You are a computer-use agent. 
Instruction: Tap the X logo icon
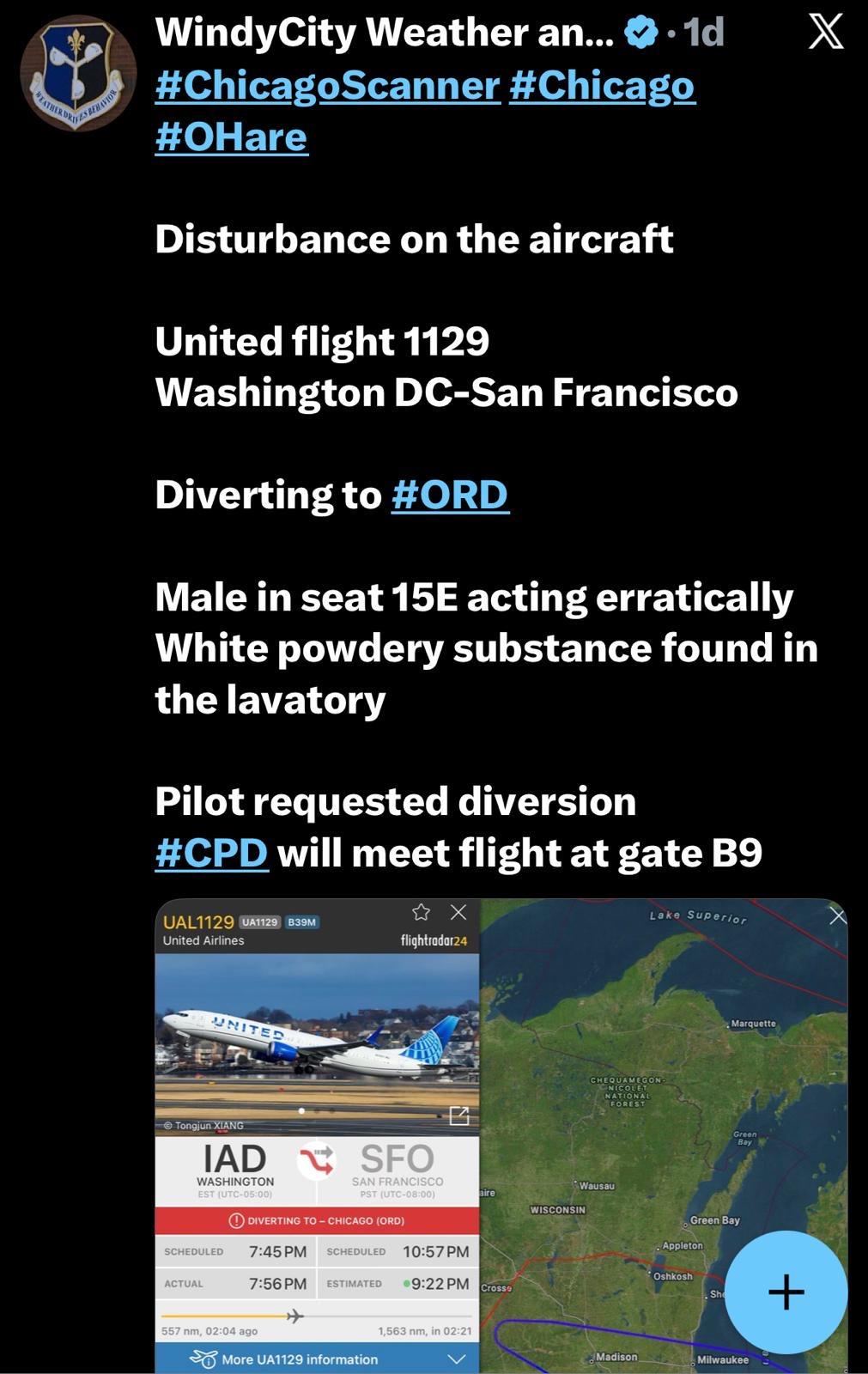[826, 33]
